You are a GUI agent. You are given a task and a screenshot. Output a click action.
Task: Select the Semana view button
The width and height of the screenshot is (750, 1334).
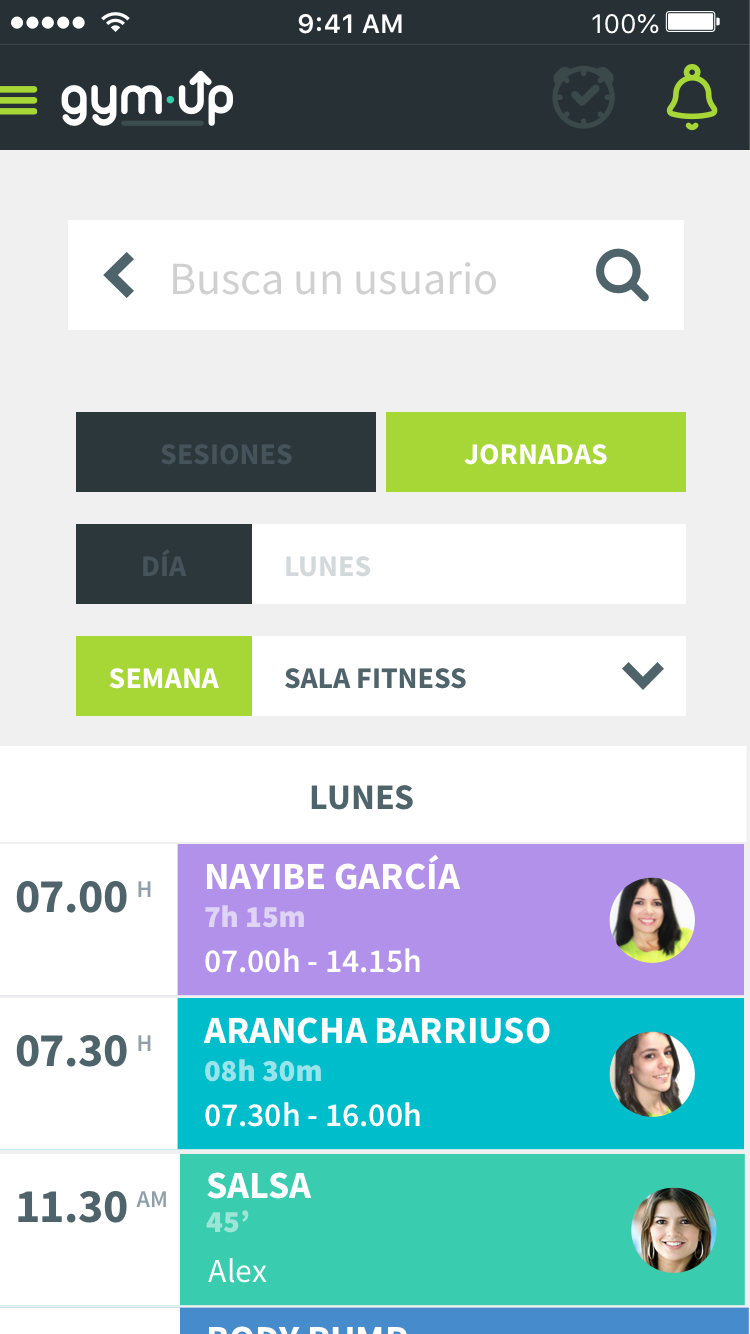[164, 676]
